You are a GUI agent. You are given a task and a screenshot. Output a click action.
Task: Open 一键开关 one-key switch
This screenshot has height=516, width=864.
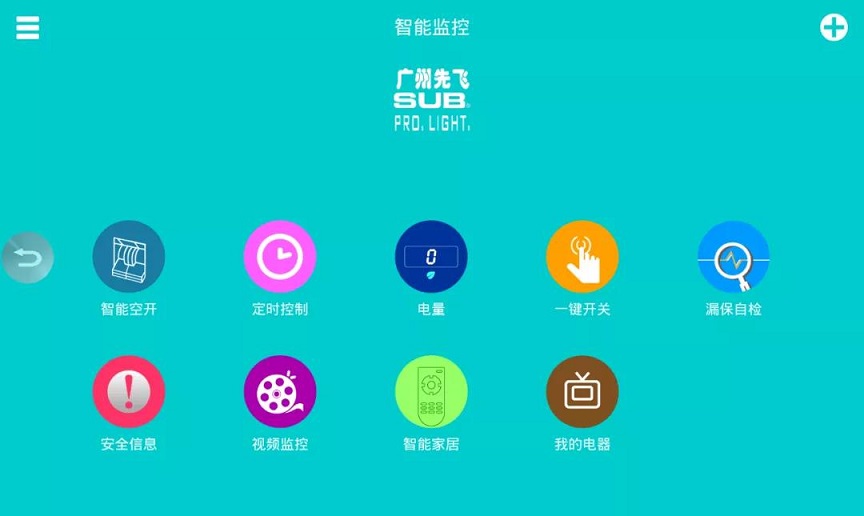[x=582, y=257]
